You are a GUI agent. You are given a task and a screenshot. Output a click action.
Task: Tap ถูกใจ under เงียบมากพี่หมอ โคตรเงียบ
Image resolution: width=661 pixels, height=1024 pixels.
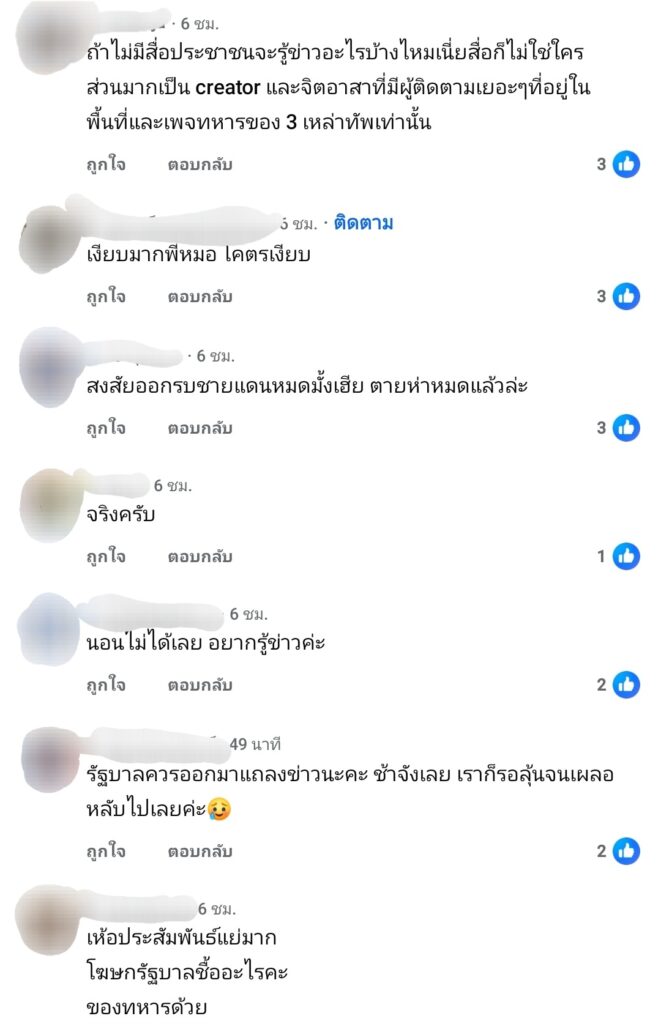(106, 296)
